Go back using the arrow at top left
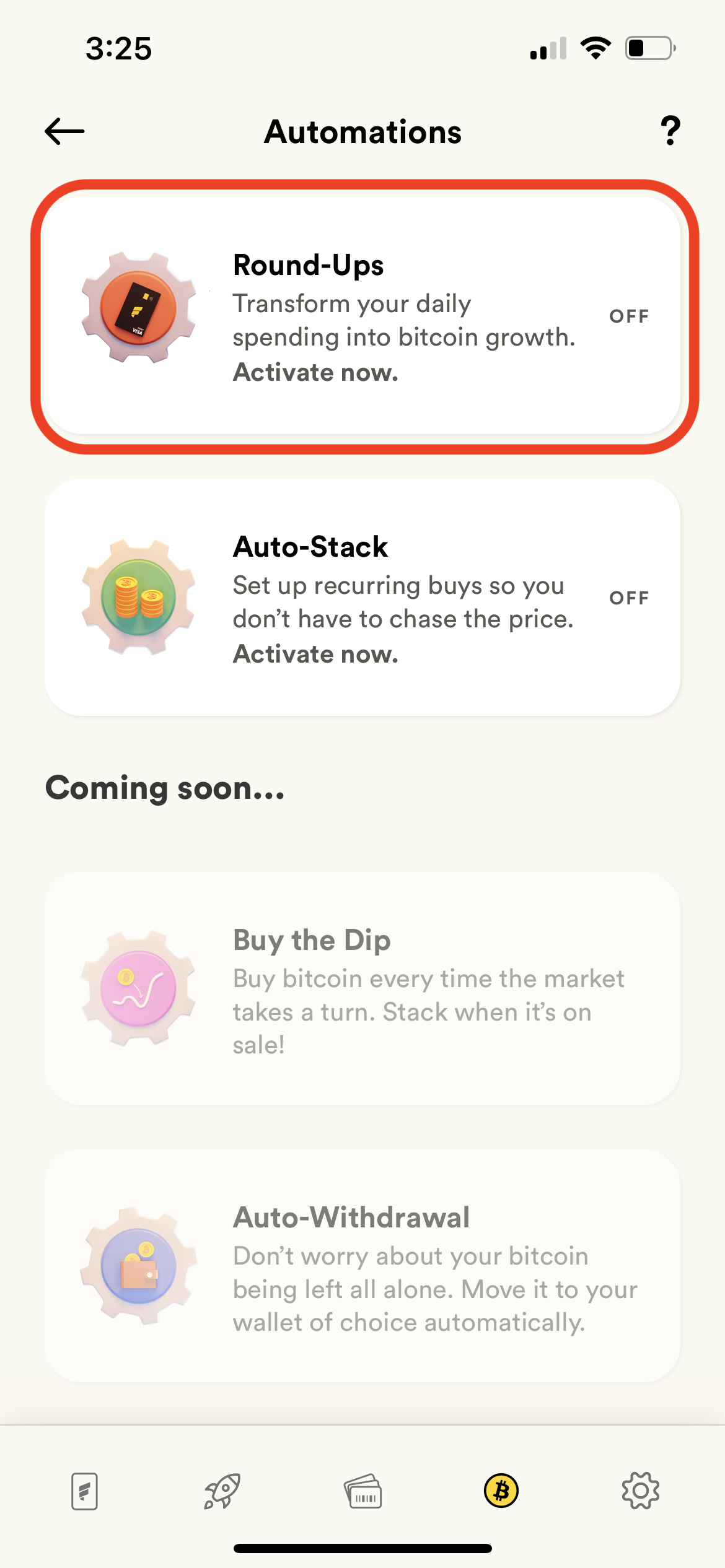The image size is (725, 1568). coord(65,131)
